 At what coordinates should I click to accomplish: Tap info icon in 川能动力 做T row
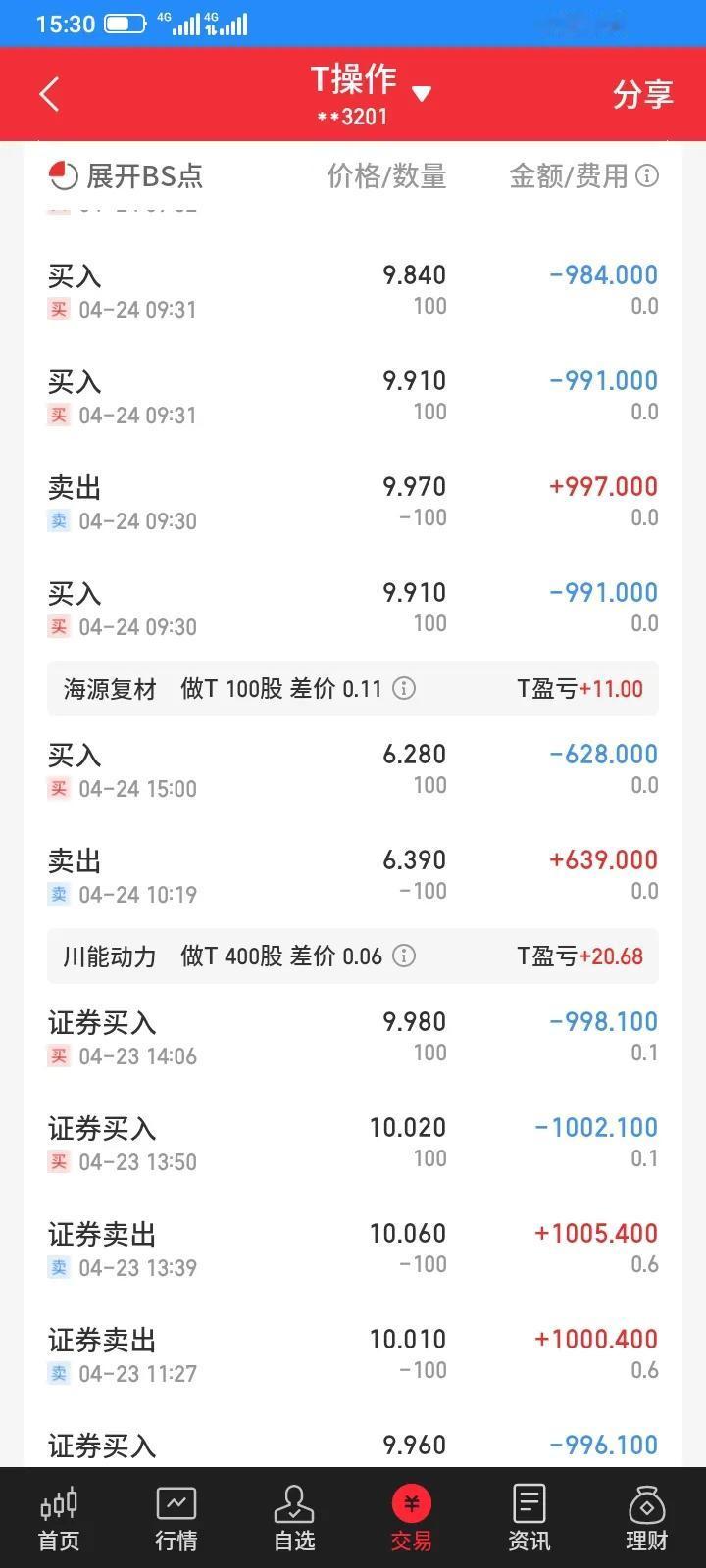point(404,955)
